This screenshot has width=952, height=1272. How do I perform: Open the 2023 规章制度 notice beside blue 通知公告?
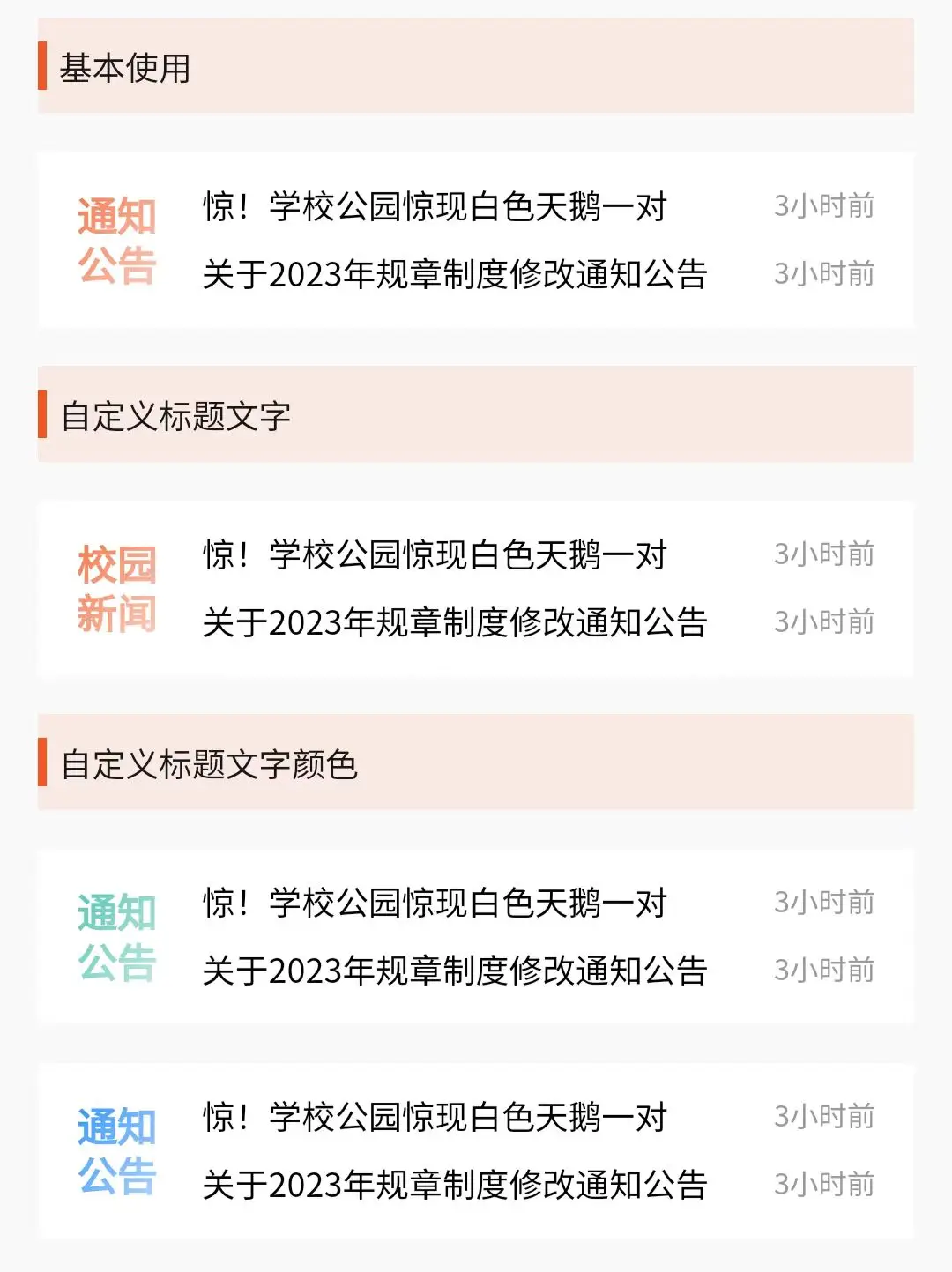pyautogui.click(x=455, y=1185)
